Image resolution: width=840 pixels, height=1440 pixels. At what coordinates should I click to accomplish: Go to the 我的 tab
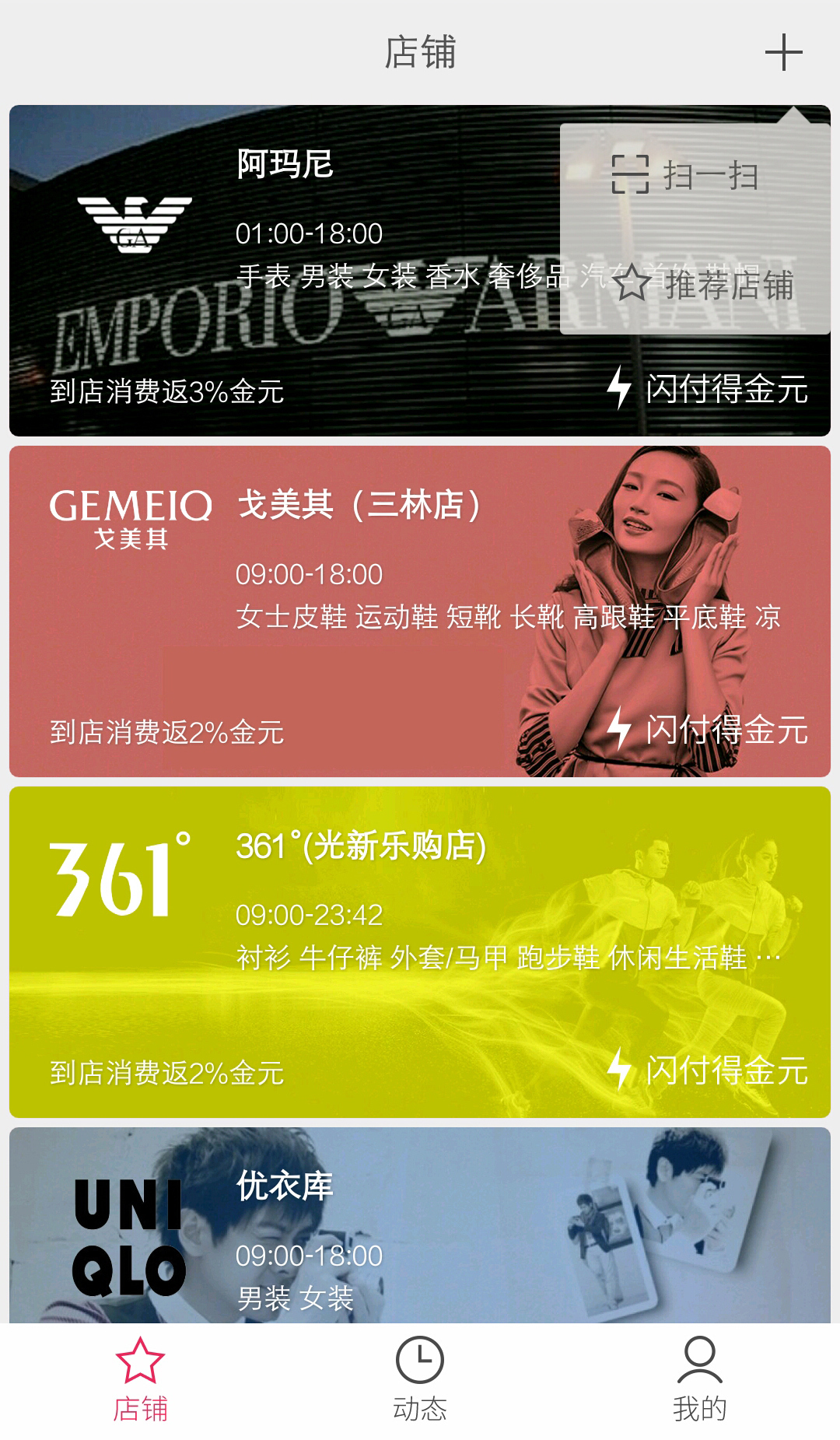tap(699, 1379)
